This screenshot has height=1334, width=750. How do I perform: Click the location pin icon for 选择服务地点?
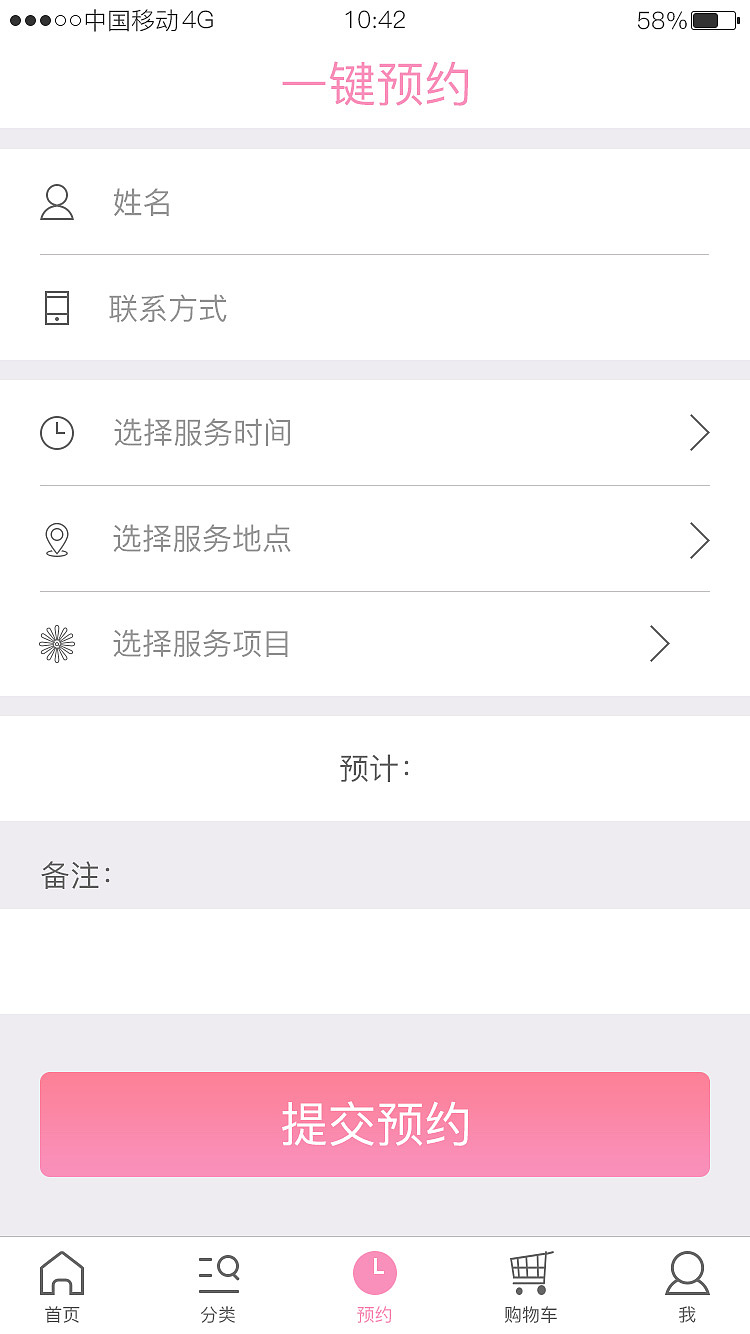pos(57,539)
